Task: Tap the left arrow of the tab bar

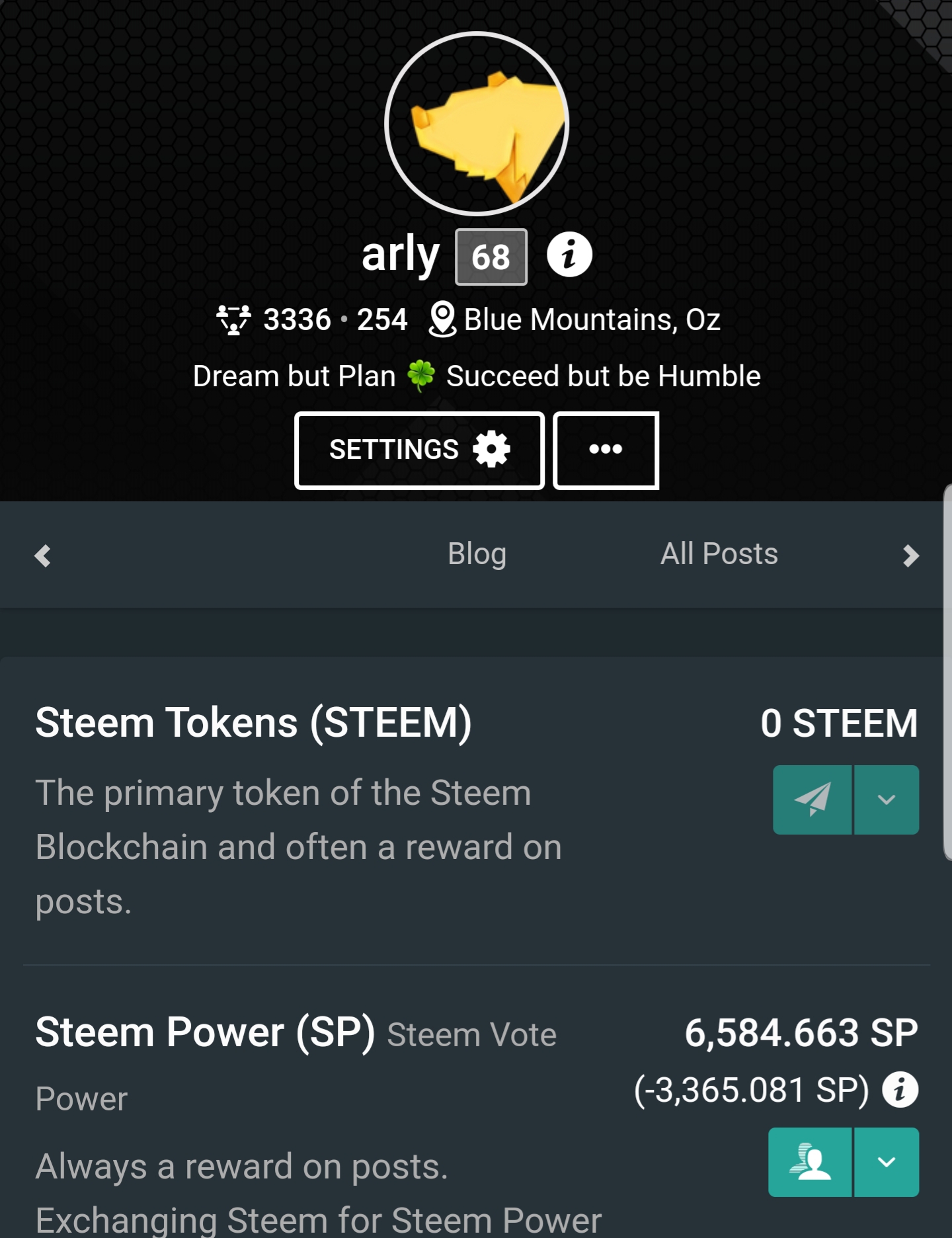Action: point(43,556)
